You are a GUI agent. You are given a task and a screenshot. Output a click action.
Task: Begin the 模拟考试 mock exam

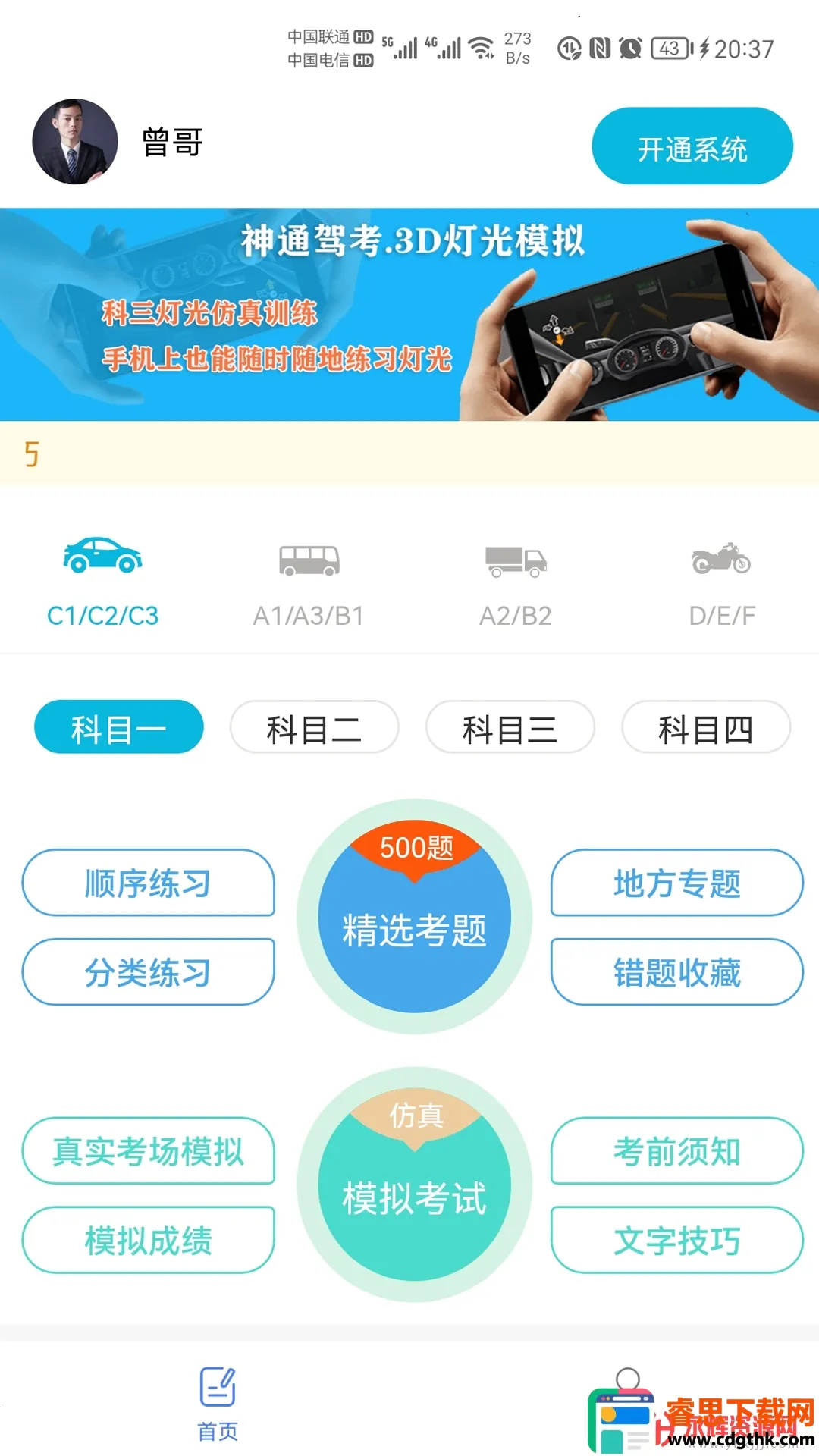click(x=414, y=1187)
